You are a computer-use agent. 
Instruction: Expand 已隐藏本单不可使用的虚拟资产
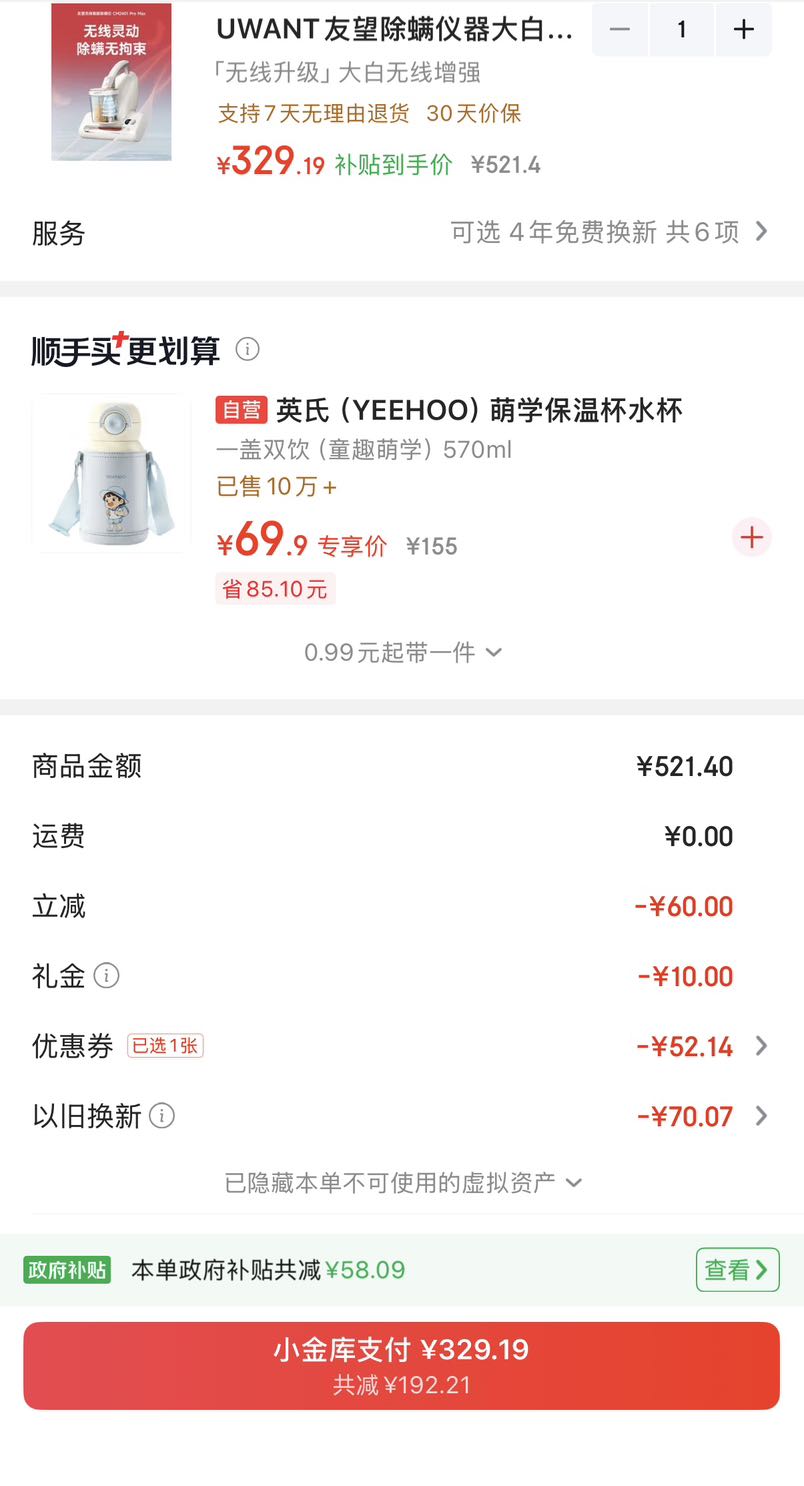pos(402,1183)
